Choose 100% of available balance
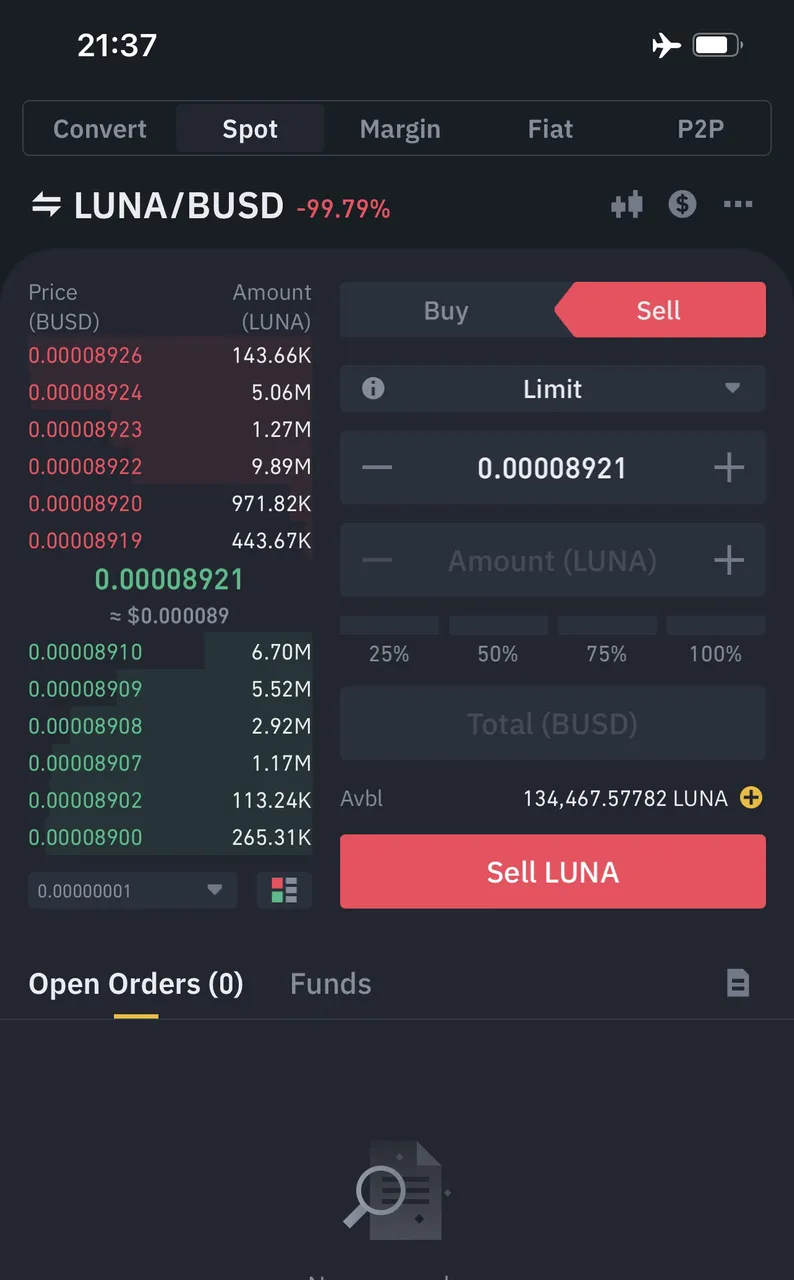This screenshot has width=794, height=1280. [716, 642]
